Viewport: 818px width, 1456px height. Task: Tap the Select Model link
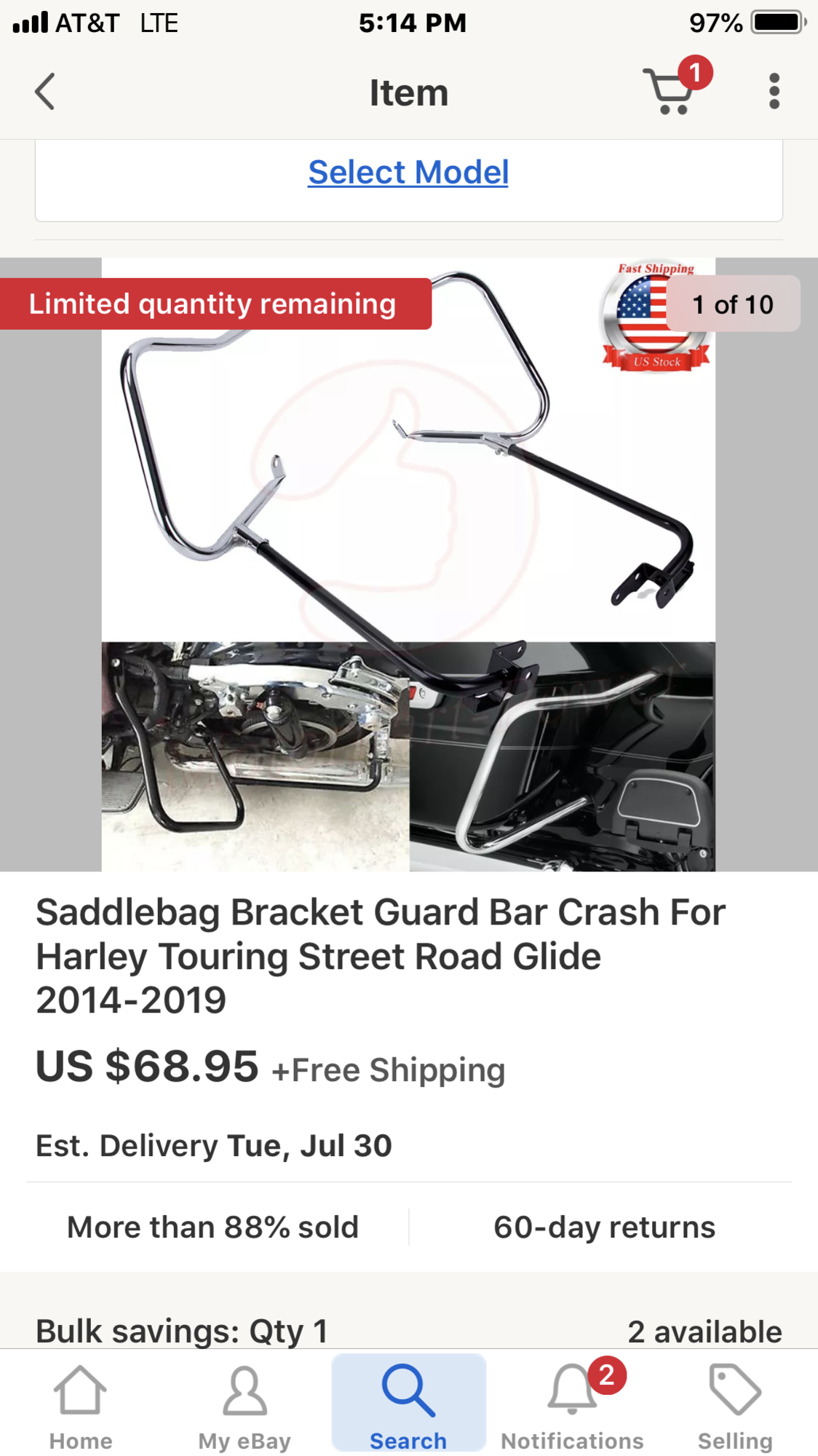pos(408,173)
